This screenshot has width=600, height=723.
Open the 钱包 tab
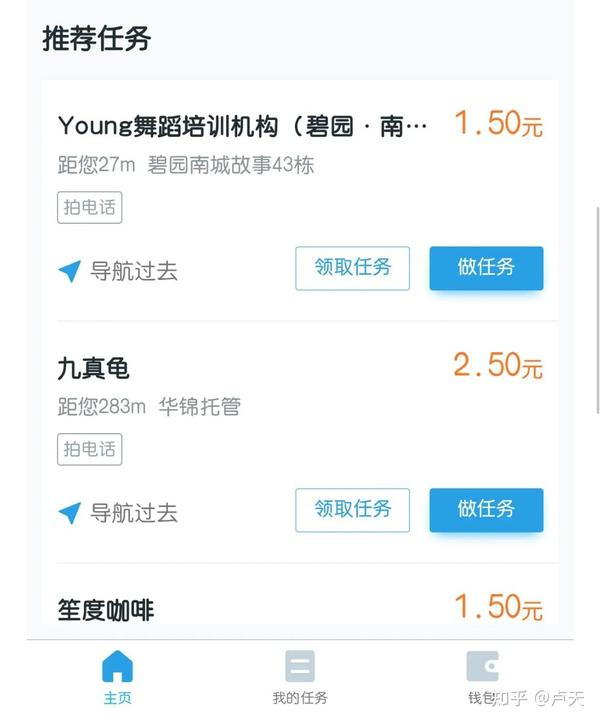[x=481, y=677]
